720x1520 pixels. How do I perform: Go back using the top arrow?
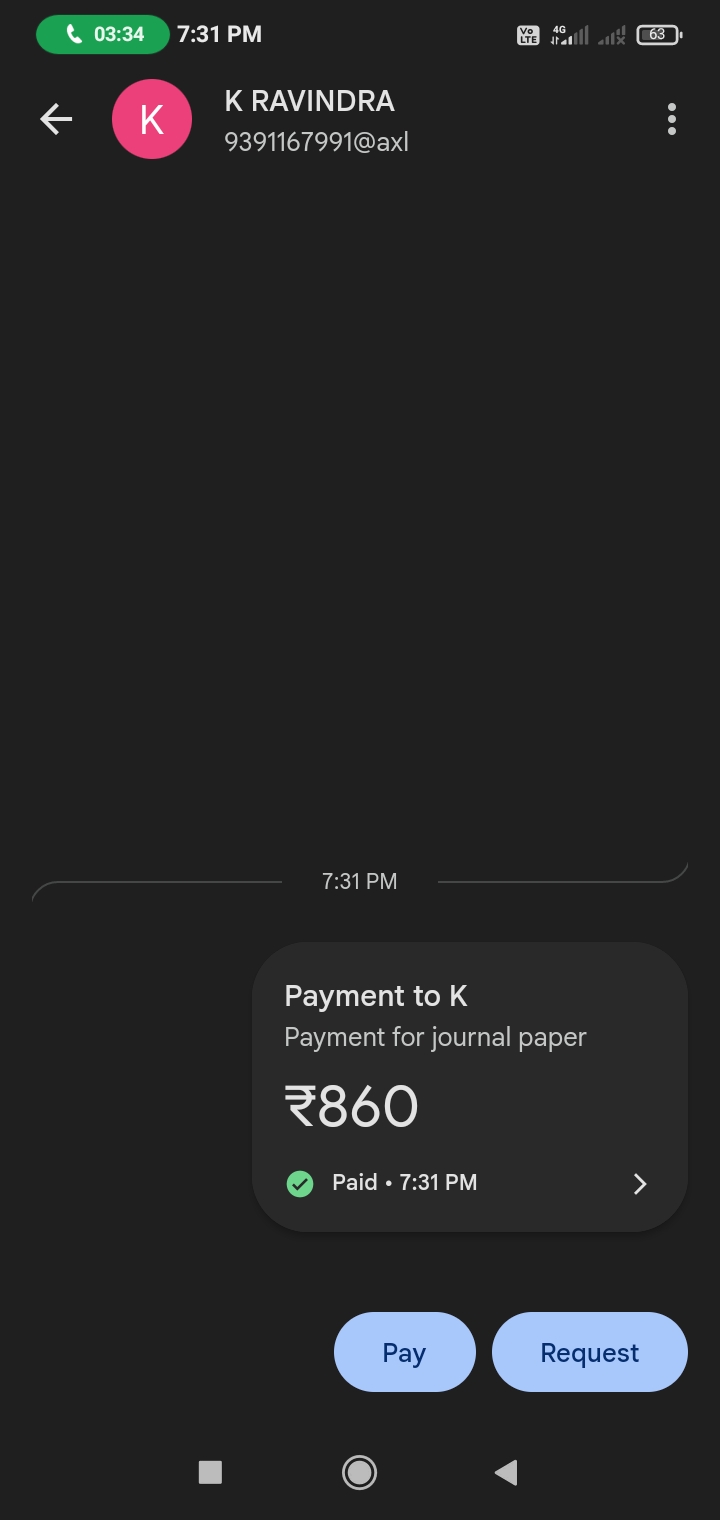click(x=56, y=120)
